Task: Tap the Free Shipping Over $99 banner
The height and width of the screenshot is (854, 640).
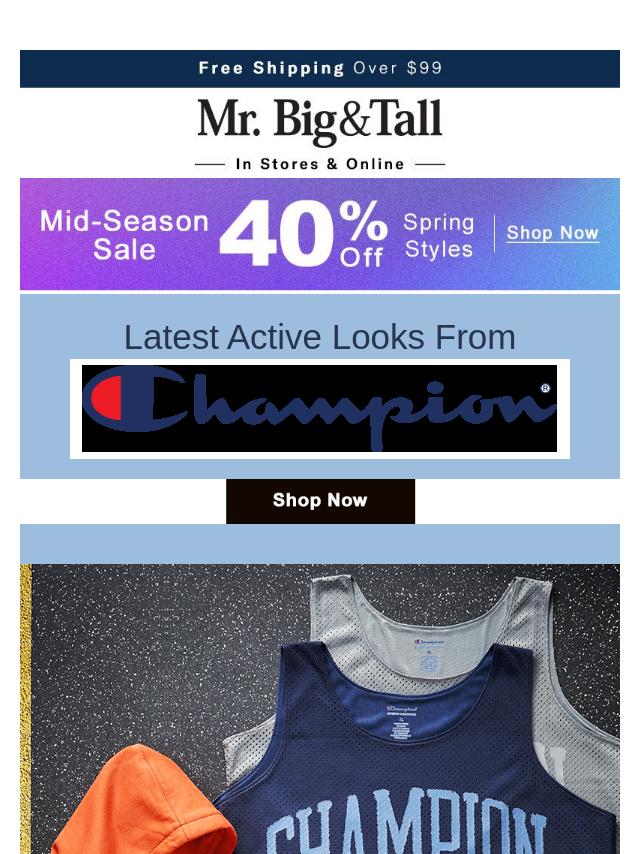Action: point(320,68)
